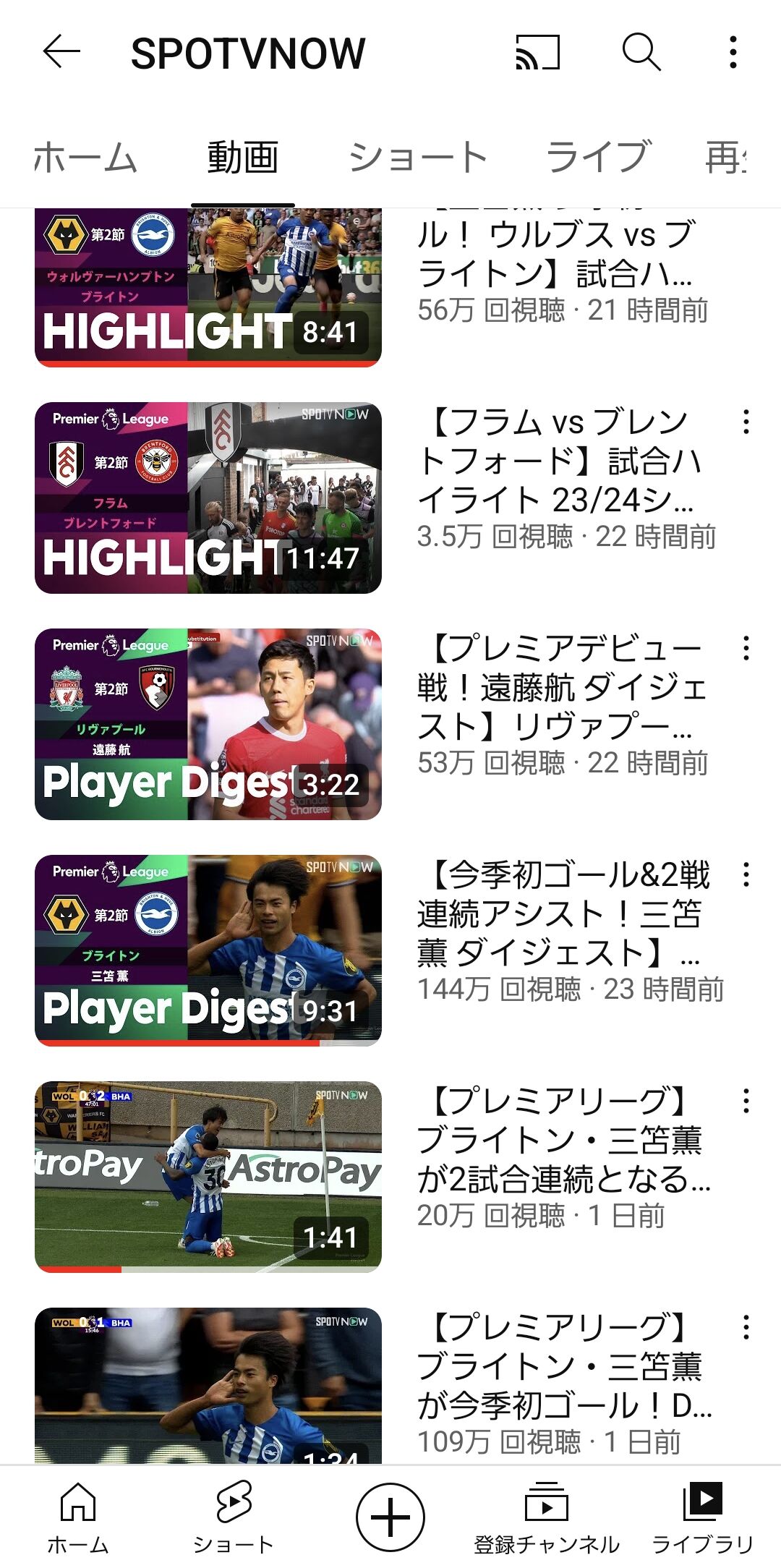Open the フラム vs ブレントフォード highlight video
Image resolution: width=781 pixels, height=1568 pixels.
pyautogui.click(x=208, y=498)
